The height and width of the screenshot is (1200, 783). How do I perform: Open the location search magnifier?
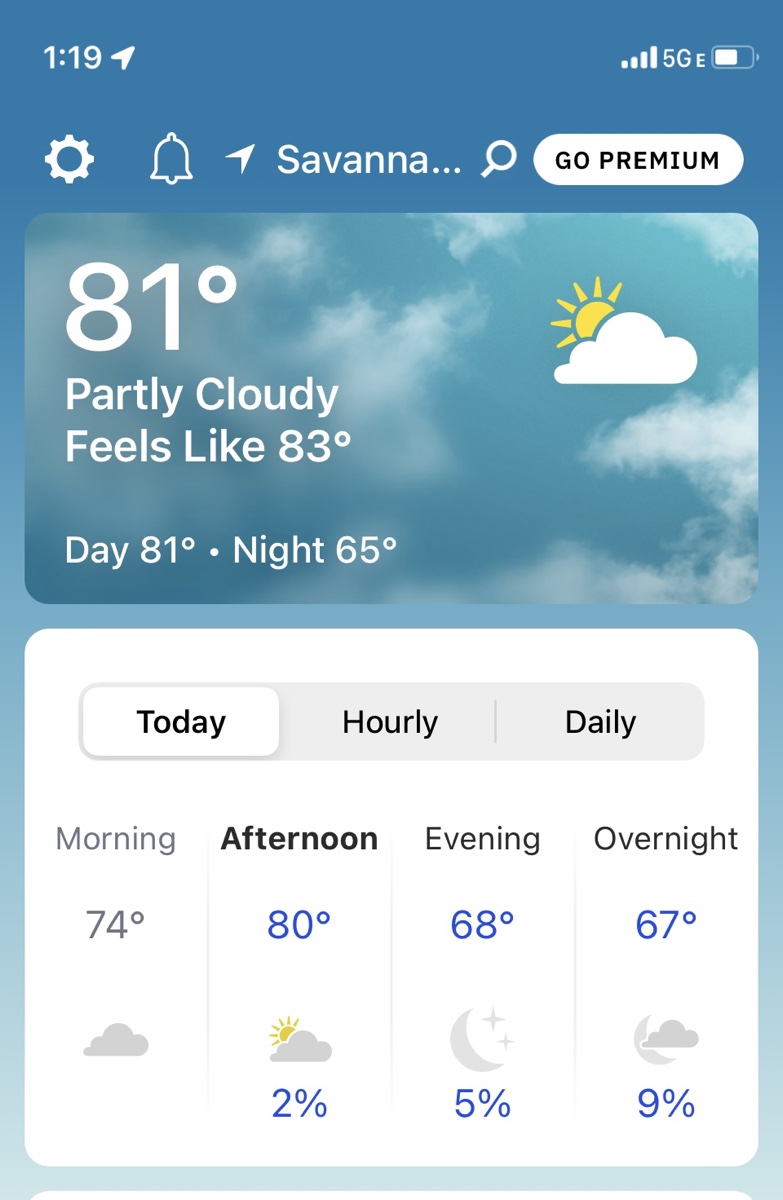coord(498,159)
